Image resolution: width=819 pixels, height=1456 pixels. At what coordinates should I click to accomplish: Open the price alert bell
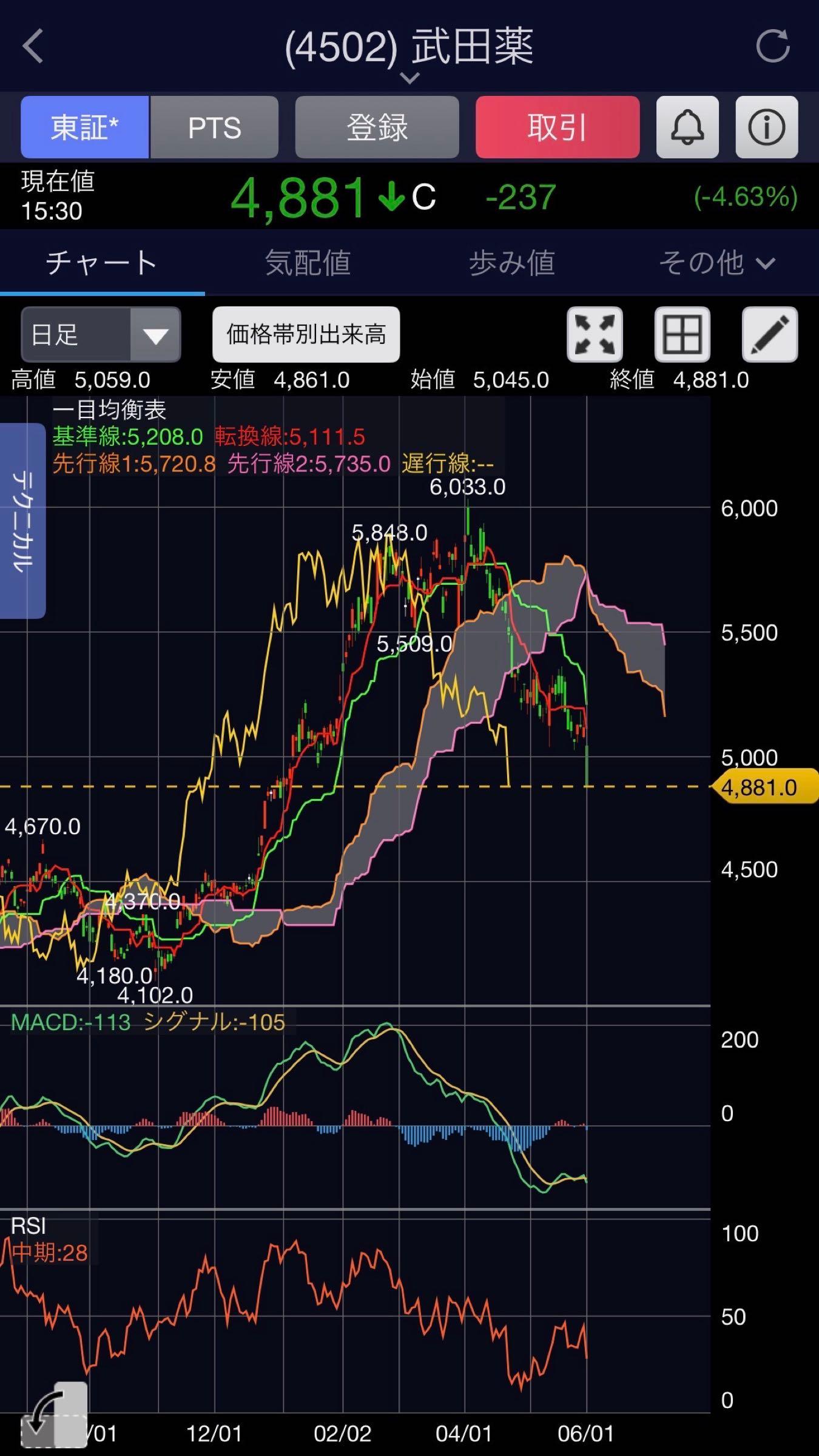[687, 127]
